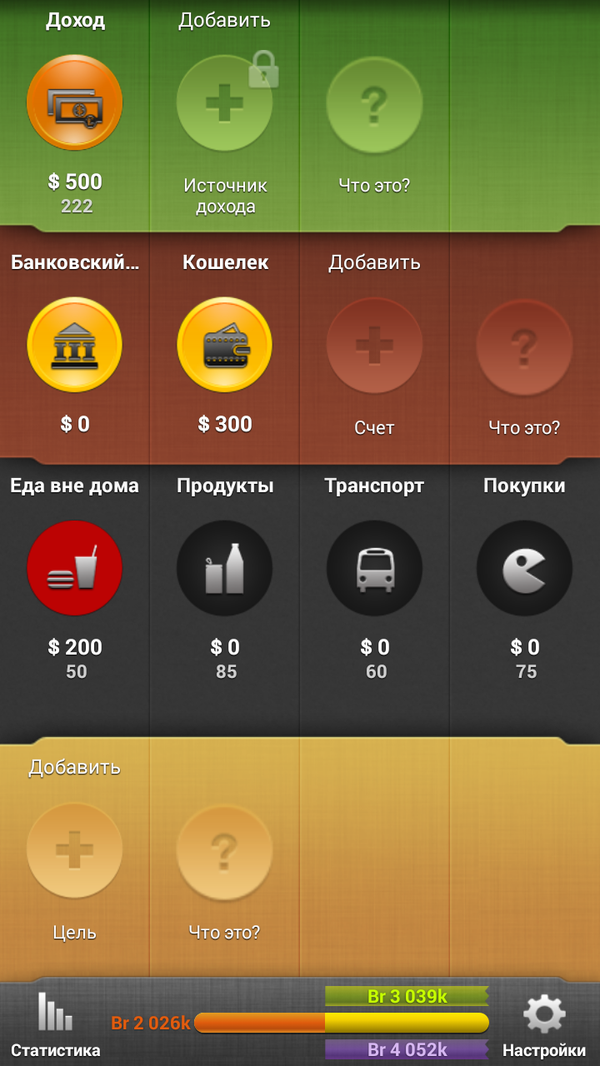The width and height of the screenshot is (600, 1066).
Task: Add a new Цель goal
Action: 75,852
